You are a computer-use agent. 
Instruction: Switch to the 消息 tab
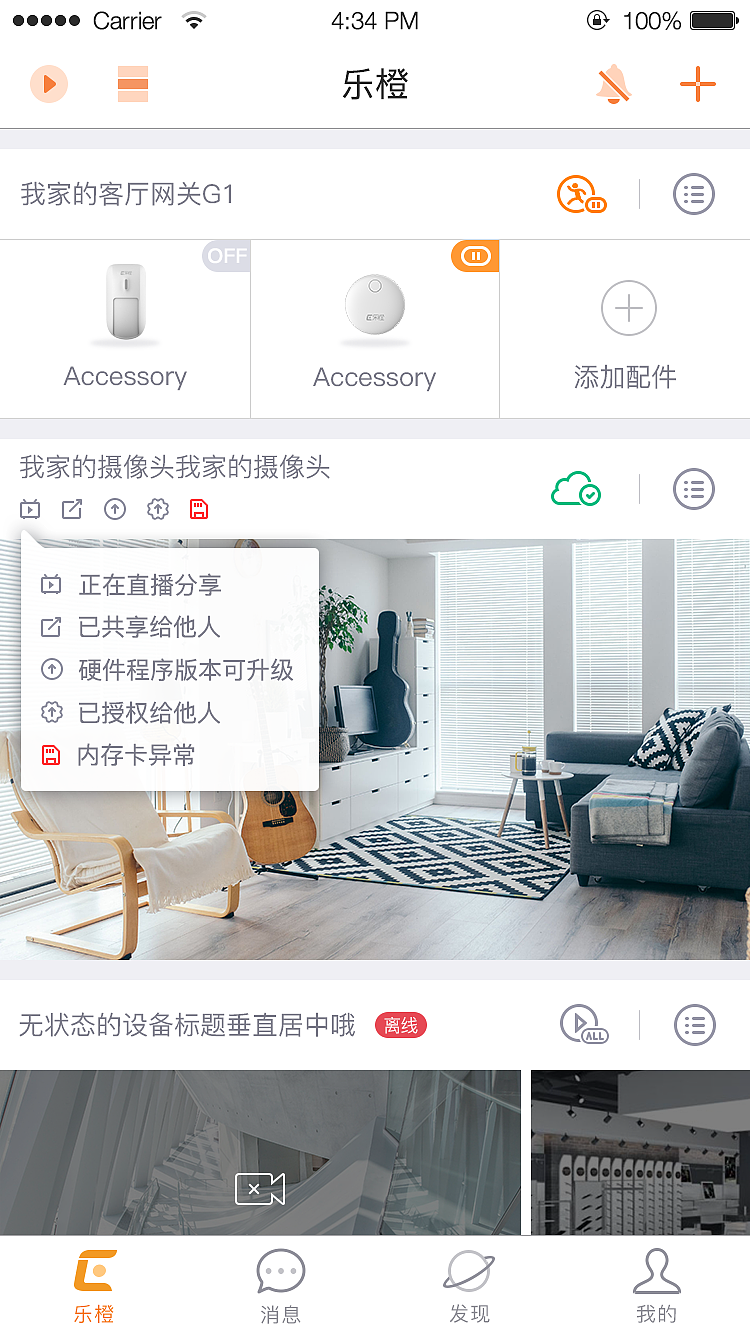(x=281, y=1285)
